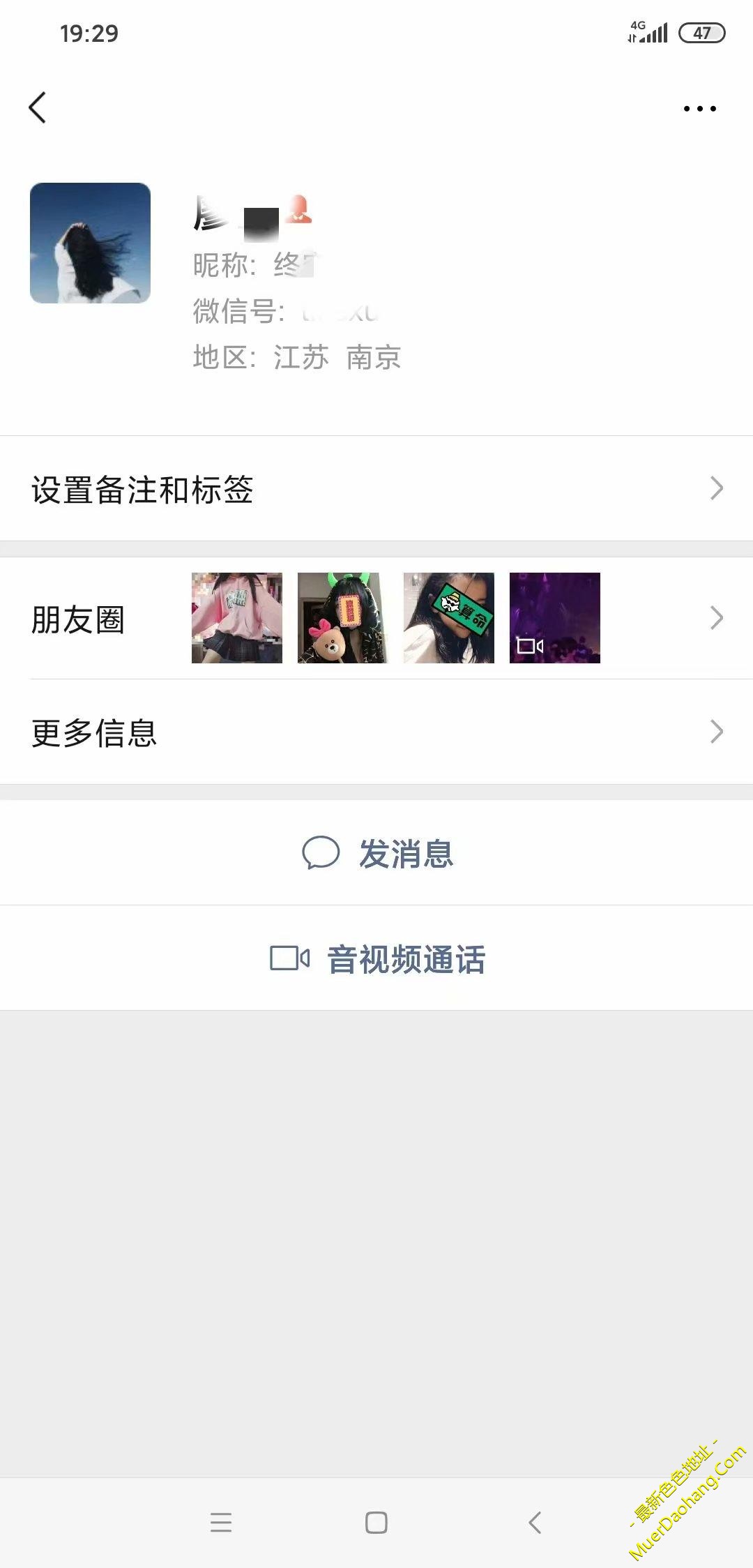This screenshot has width=753, height=1568.
Task: Go back using the top-left arrow
Action: pyautogui.click(x=38, y=107)
